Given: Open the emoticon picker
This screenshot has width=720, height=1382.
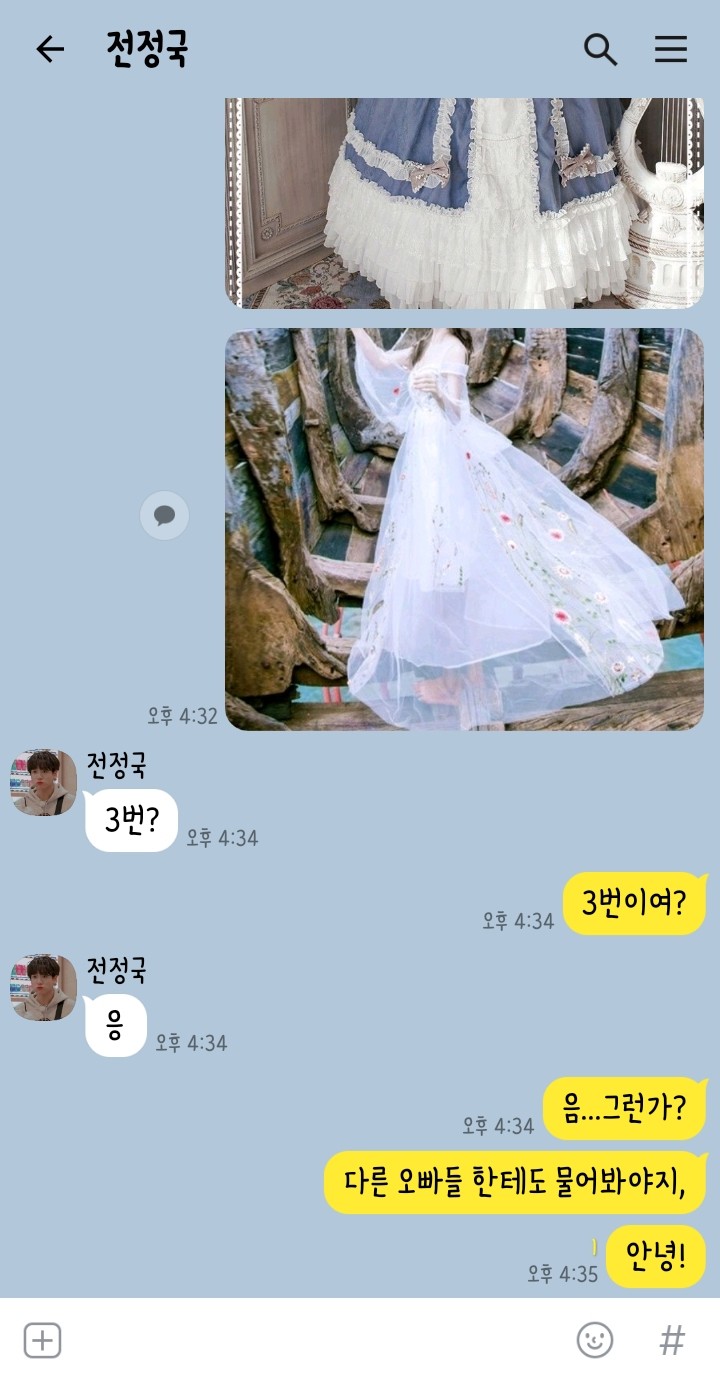Looking at the screenshot, I should pyautogui.click(x=595, y=1340).
